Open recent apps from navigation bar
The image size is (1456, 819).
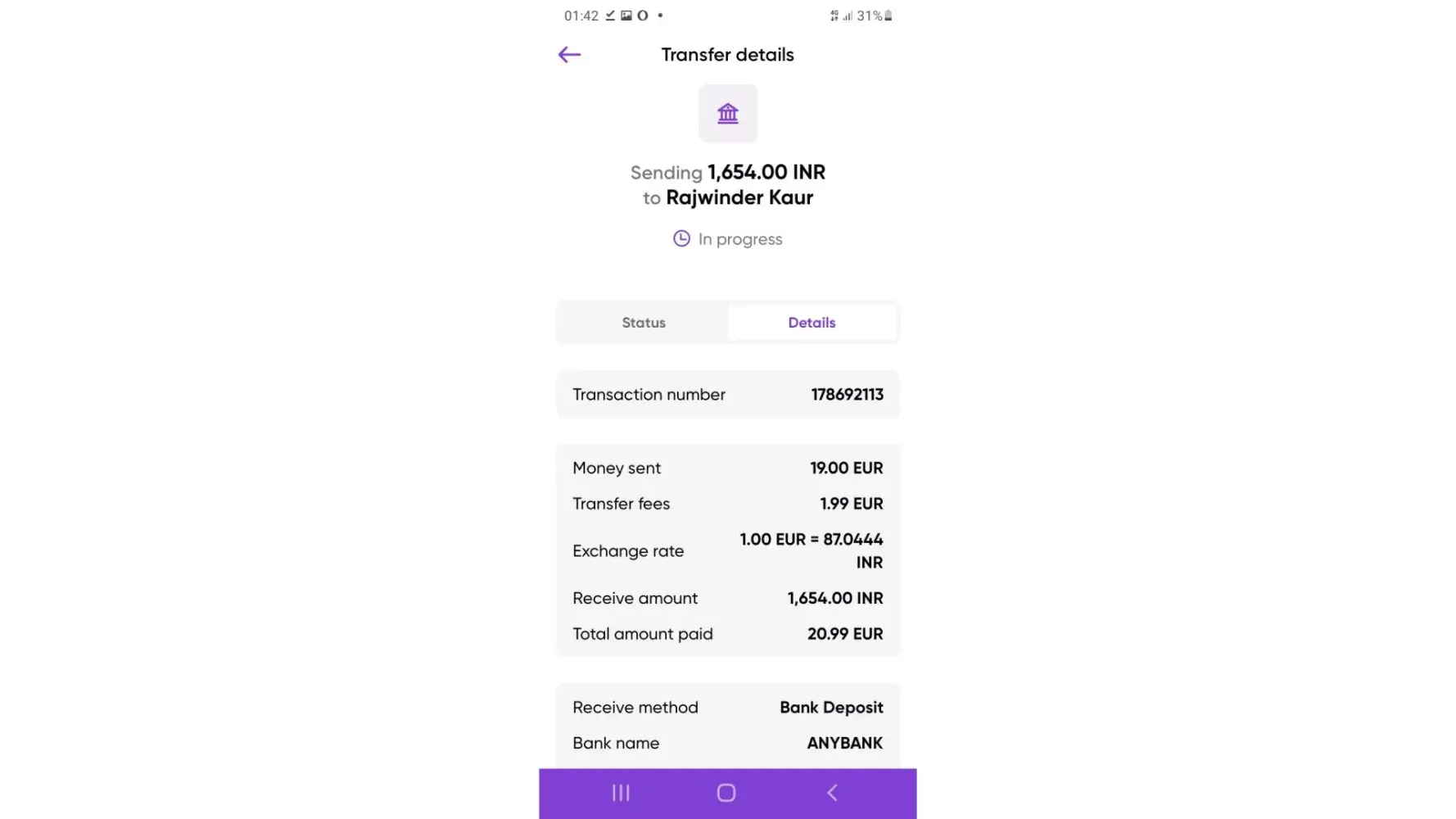(621, 793)
